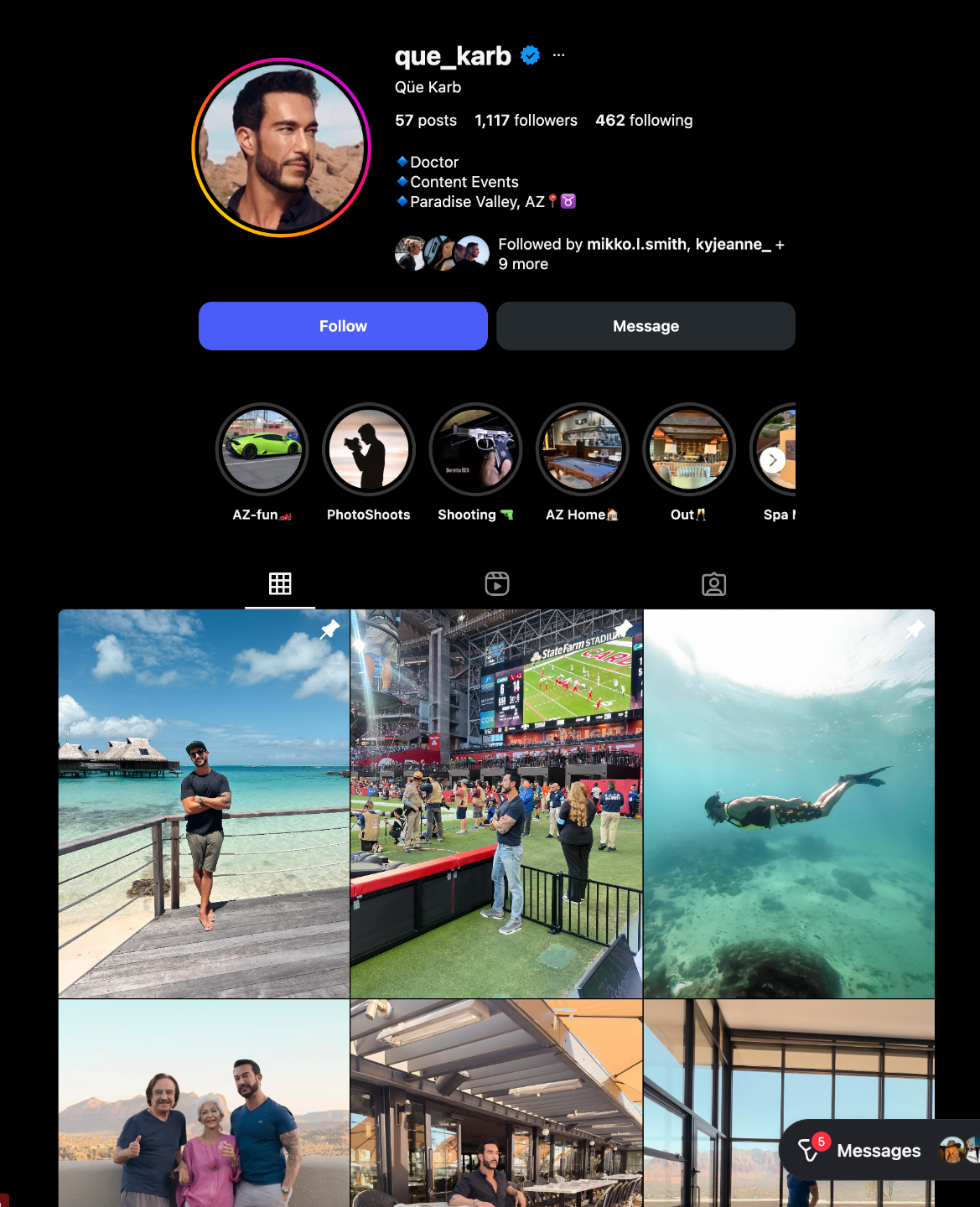The image size is (980, 1207).
Task: Open the Shooting highlight
Action: click(475, 450)
